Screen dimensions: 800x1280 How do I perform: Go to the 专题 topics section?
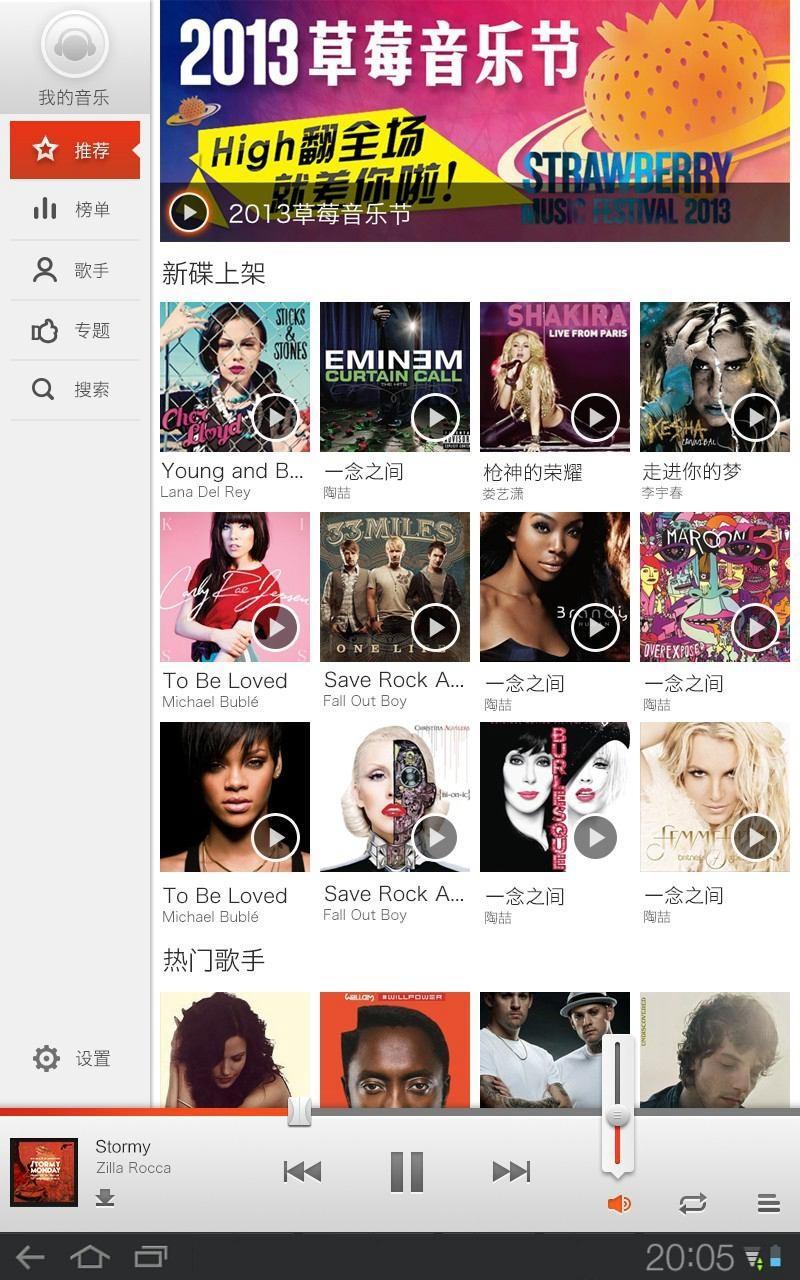pyautogui.click(x=75, y=330)
